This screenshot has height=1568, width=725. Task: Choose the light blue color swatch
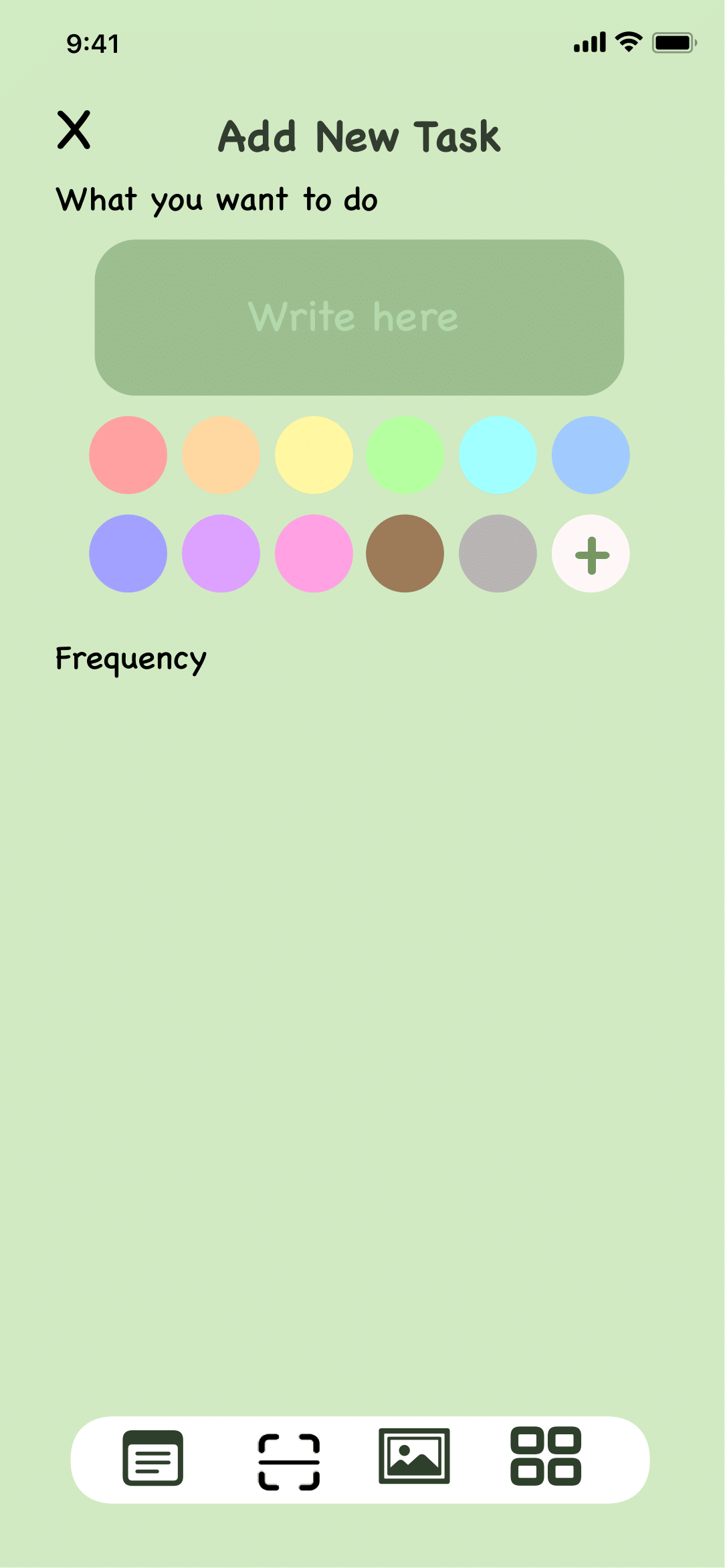tap(590, 455)
